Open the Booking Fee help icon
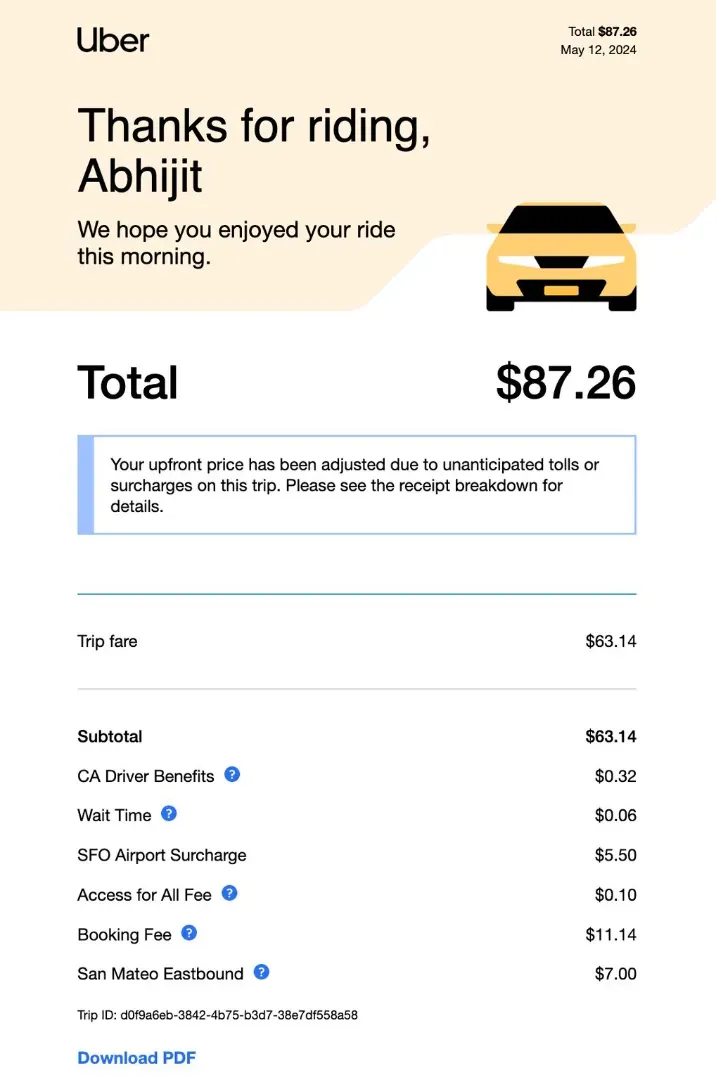Image resolution: width=716 pixels, height=1080 pixels. pyautogui.click(x=189, y=933)
